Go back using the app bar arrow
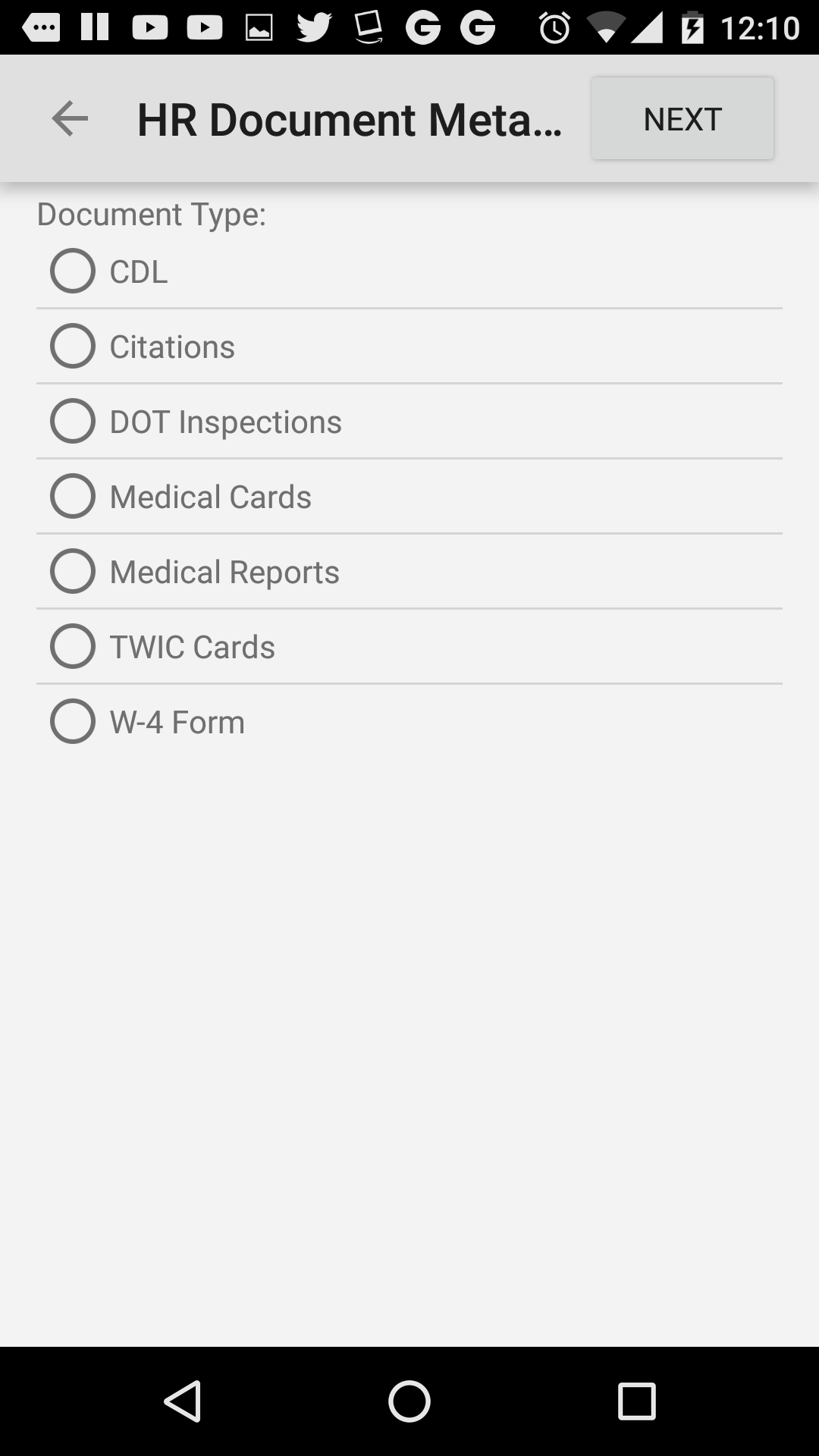 (70, 119)
